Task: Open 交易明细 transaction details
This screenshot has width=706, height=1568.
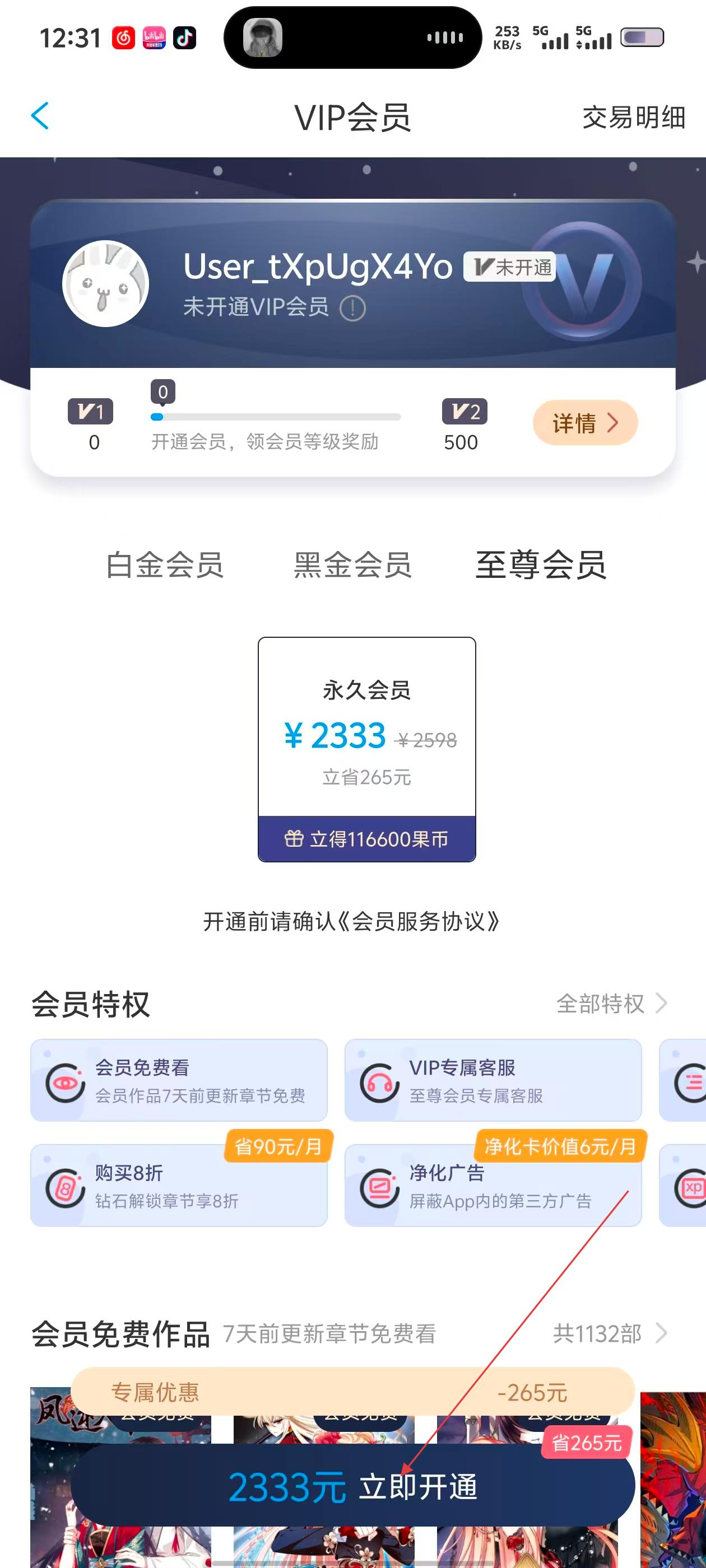Action: click(x=634, y=118)
